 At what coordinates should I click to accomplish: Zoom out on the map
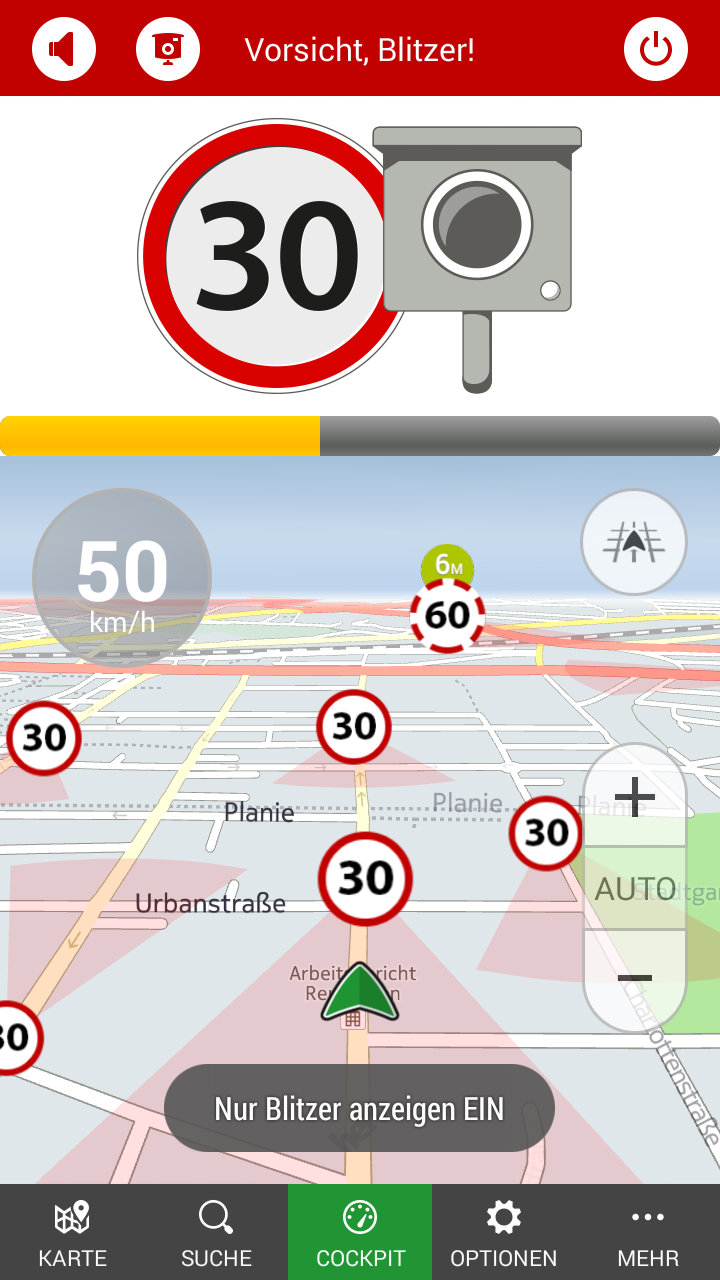(x=634, y=978)
